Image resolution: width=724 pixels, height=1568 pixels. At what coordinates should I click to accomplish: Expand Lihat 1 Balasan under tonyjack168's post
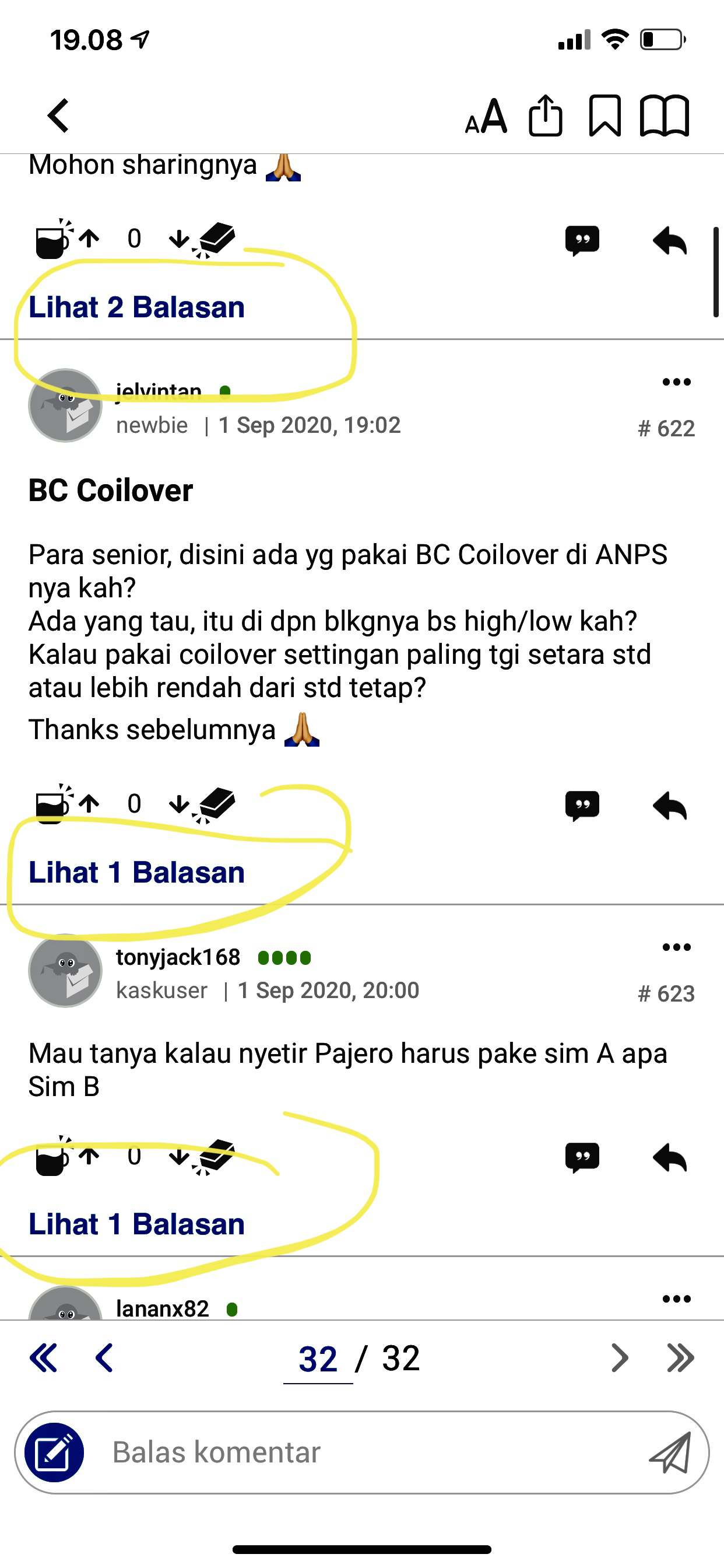click(x=136, y=1224)
